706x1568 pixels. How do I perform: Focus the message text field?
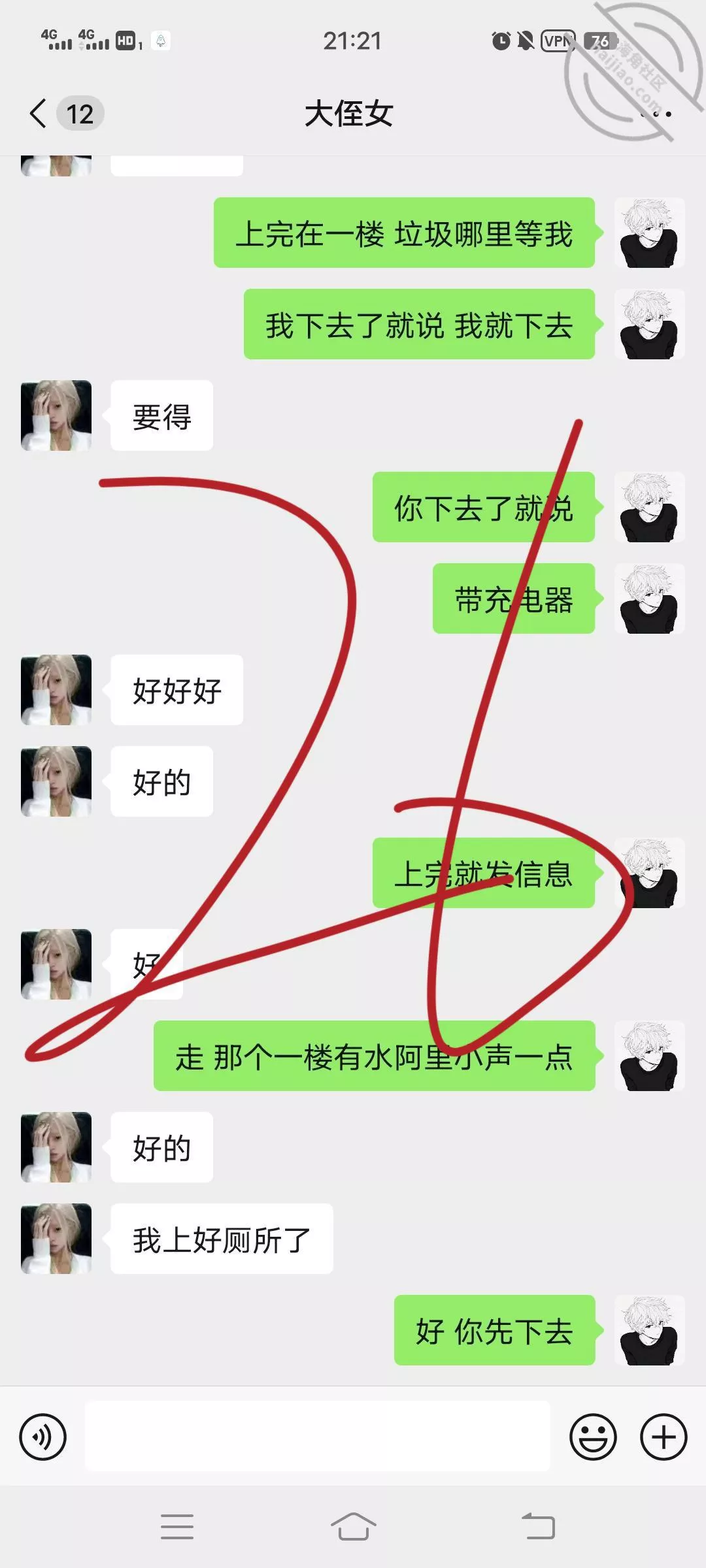(318, 1436)
